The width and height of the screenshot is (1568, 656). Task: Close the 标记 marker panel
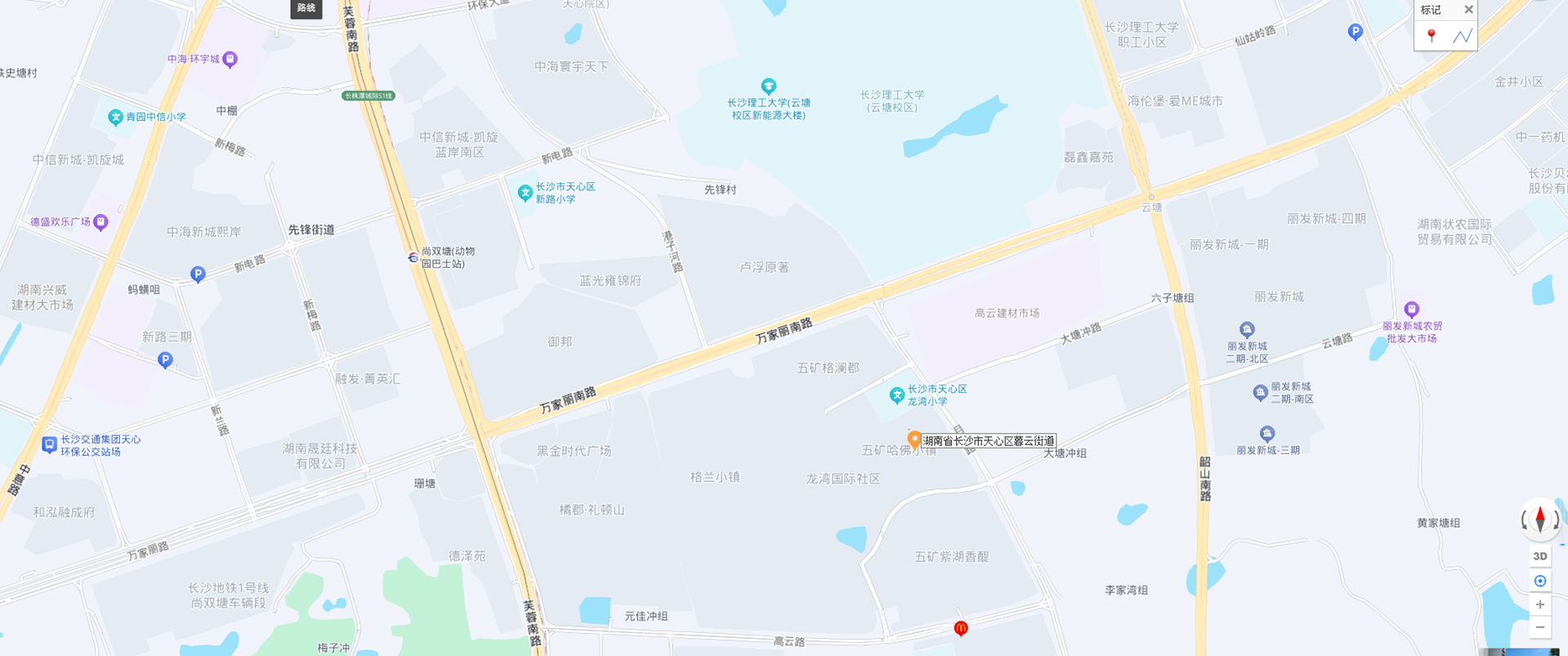click(x=1468, y=10)
